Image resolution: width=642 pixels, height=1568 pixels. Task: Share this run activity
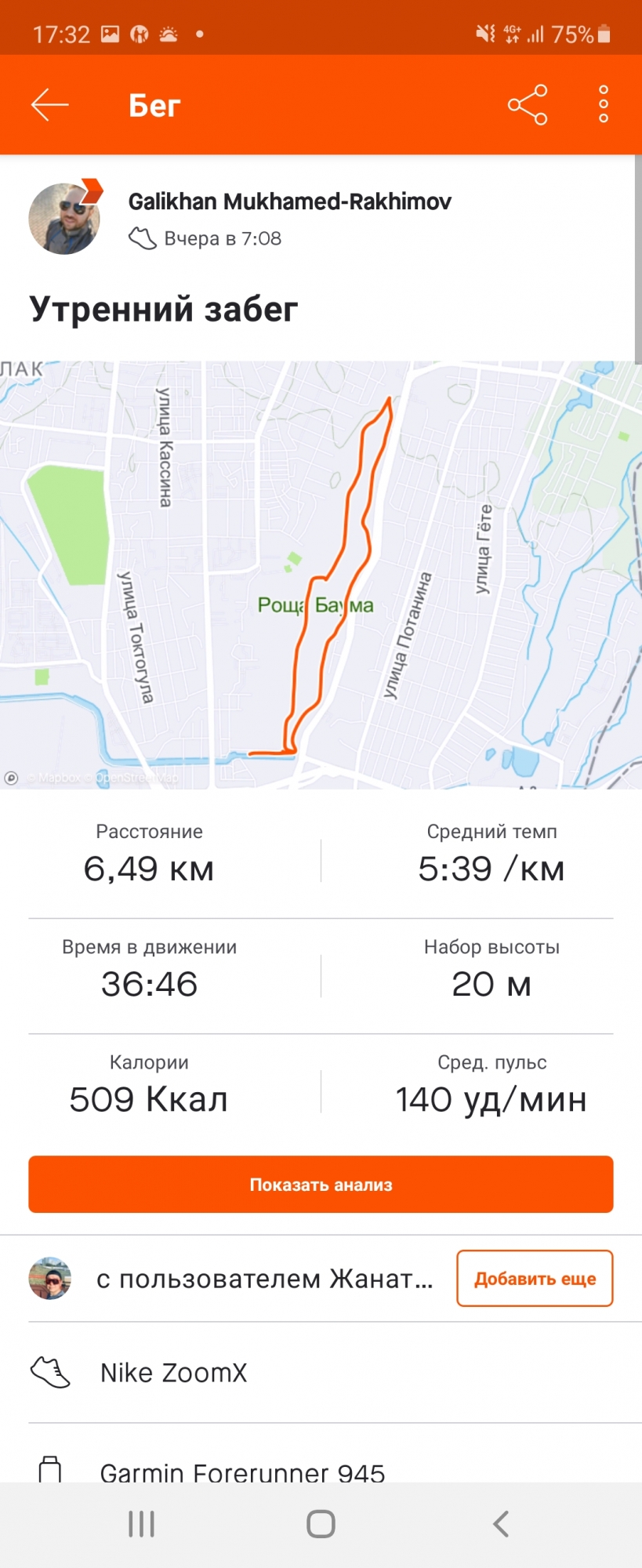528,105
